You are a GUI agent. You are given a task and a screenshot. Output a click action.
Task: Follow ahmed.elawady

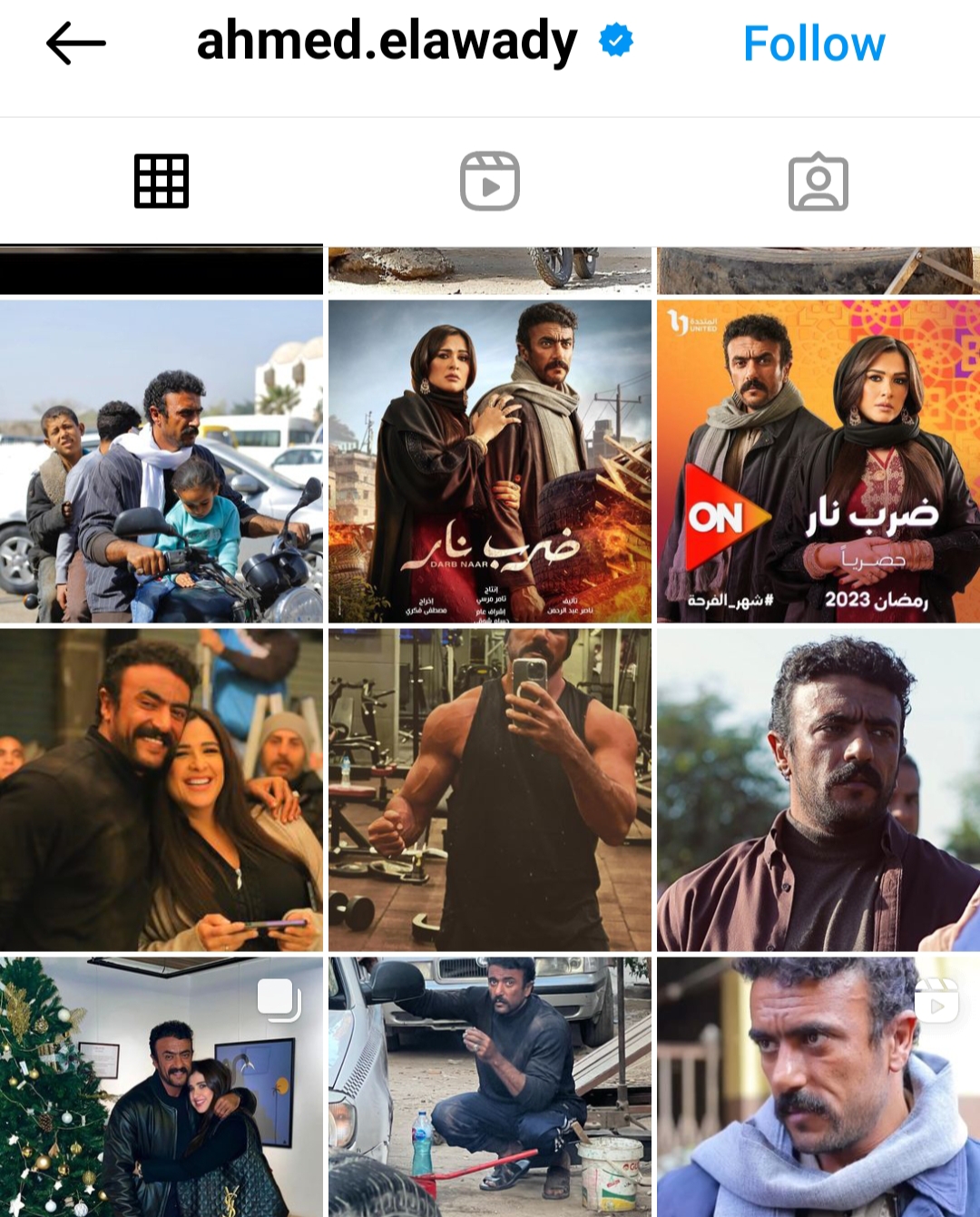coord(813,44)
